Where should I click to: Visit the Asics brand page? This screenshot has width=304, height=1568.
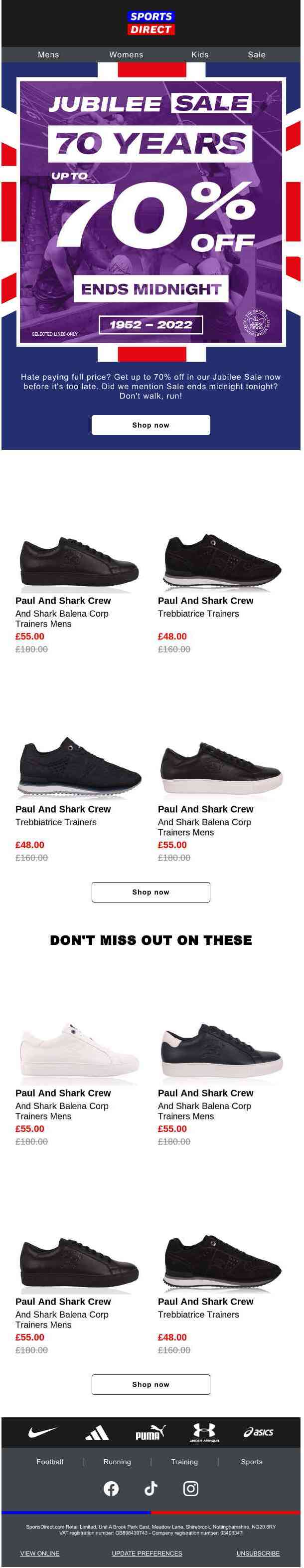(258, 1433)
